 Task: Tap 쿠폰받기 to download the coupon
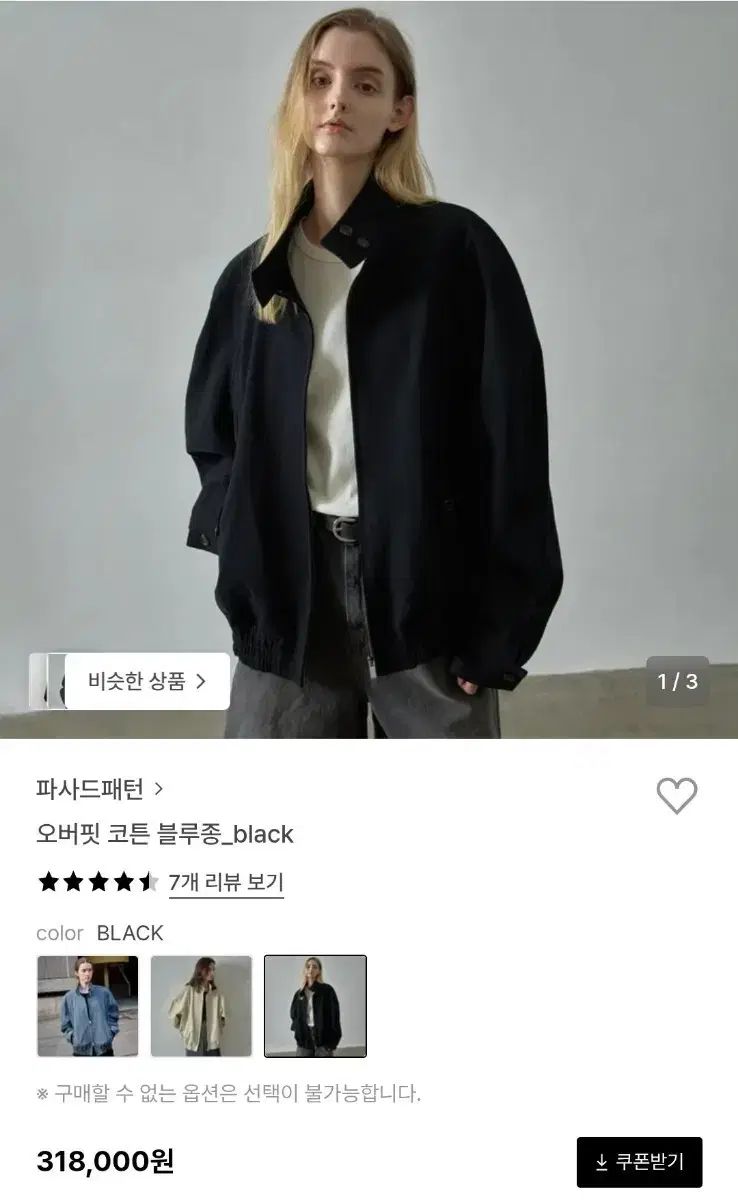pos(639,1162)
